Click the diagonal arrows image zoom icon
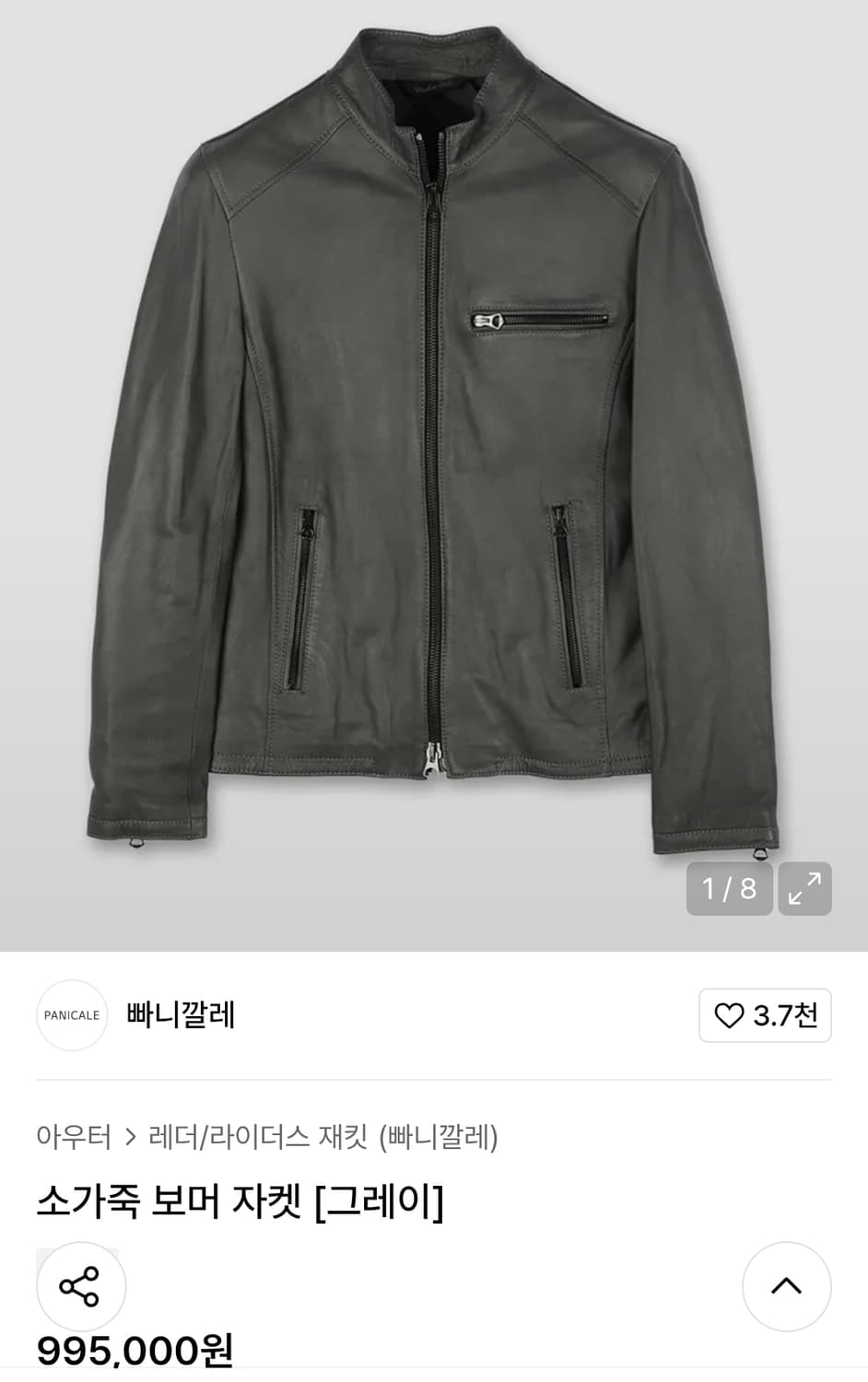The width and height of the screenshot is (868, 1382). pyautogui.click(x=805, y=888)
